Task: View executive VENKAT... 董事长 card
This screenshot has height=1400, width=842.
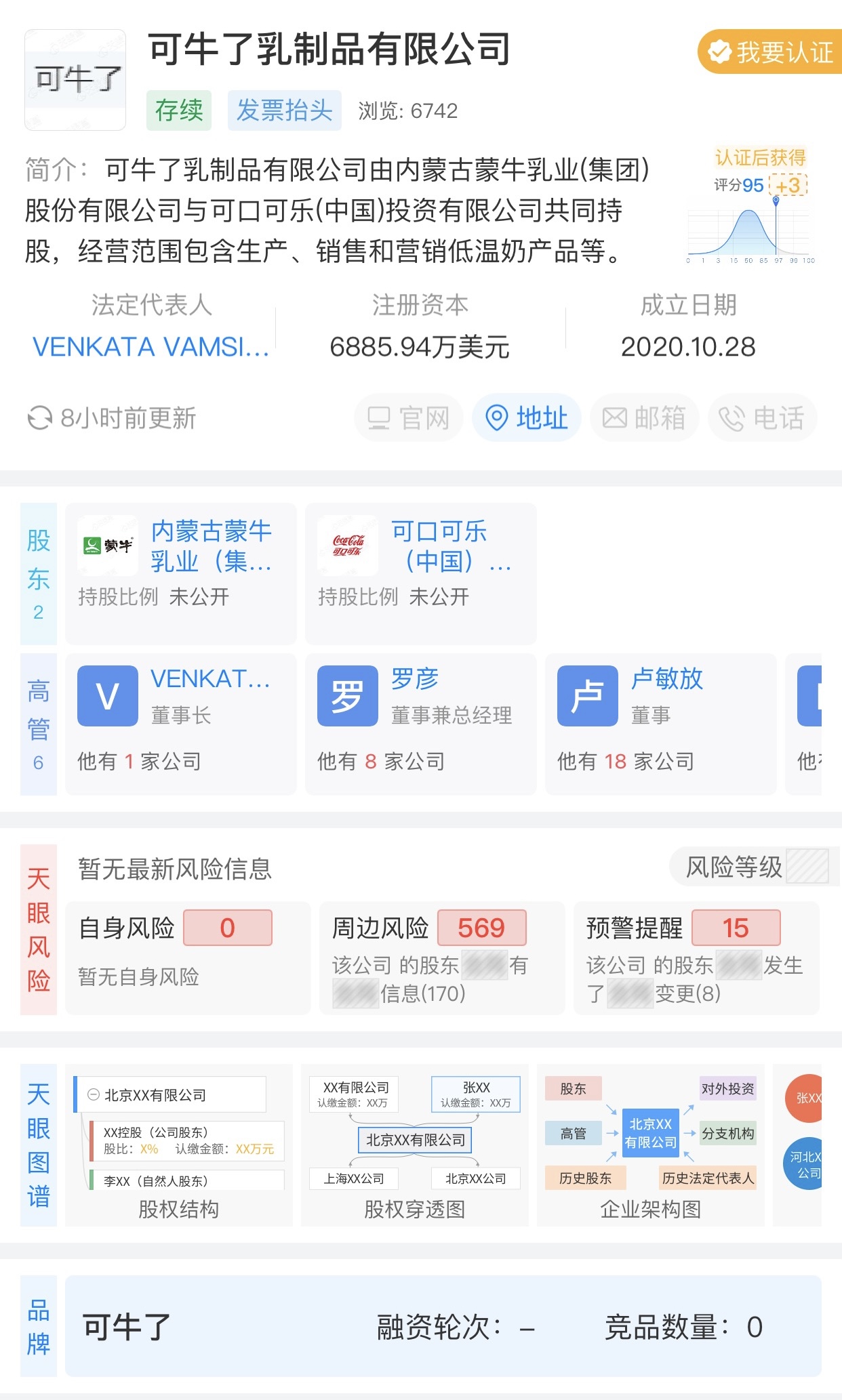Action: pyautogui.click(x=181, y=724)
